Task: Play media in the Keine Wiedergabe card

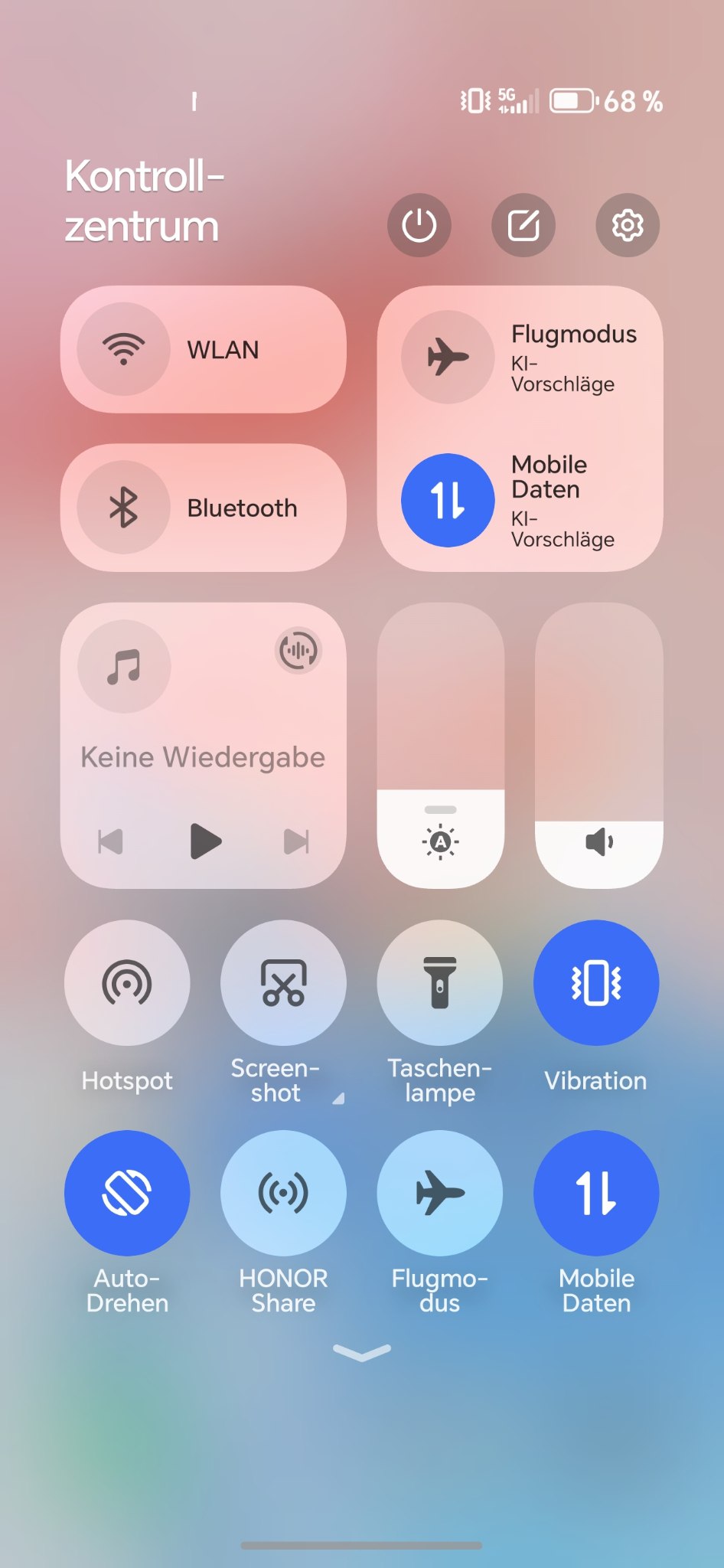Action: (x=205, y=841)
